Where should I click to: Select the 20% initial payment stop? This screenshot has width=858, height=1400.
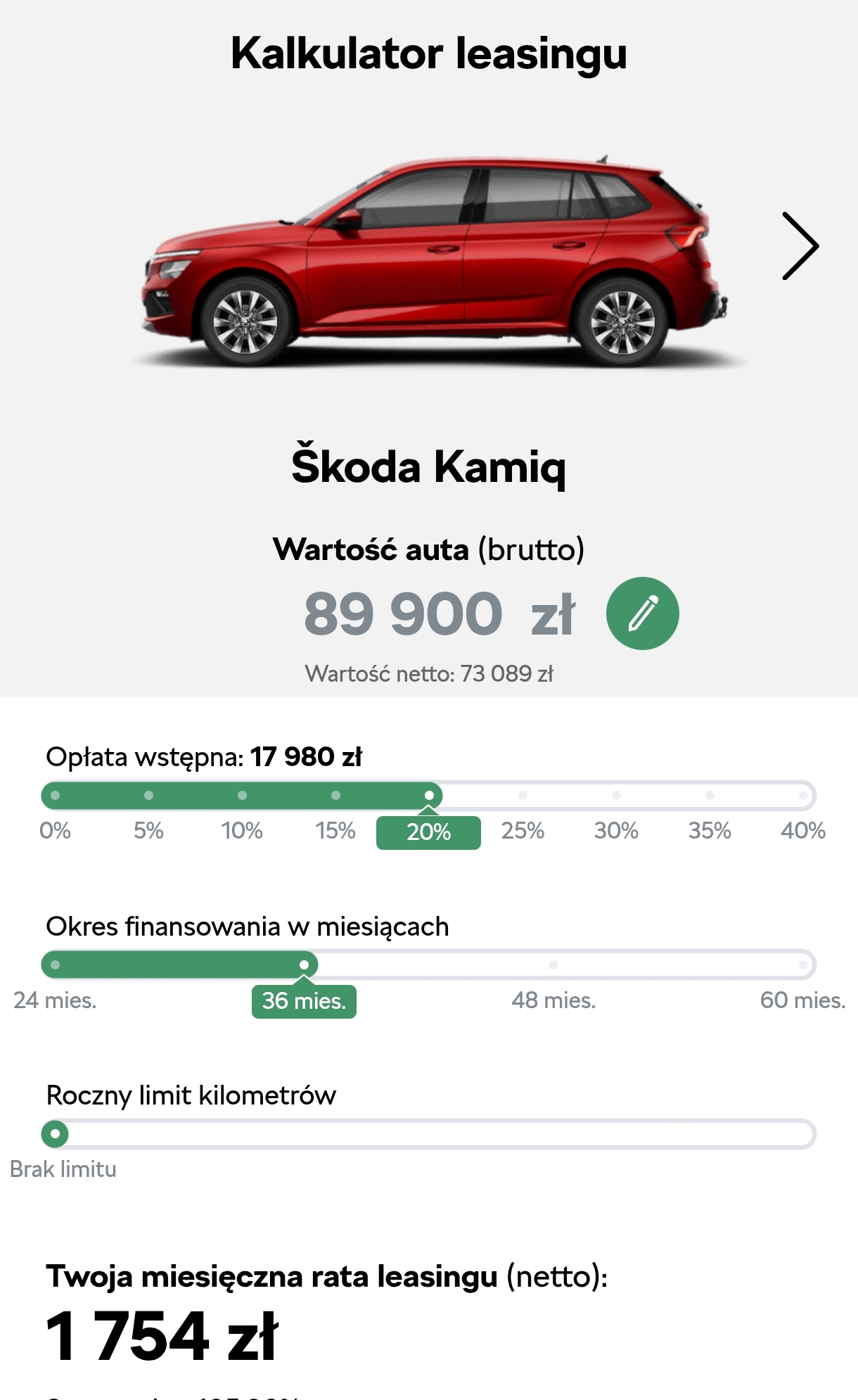(x=429, y=796)
